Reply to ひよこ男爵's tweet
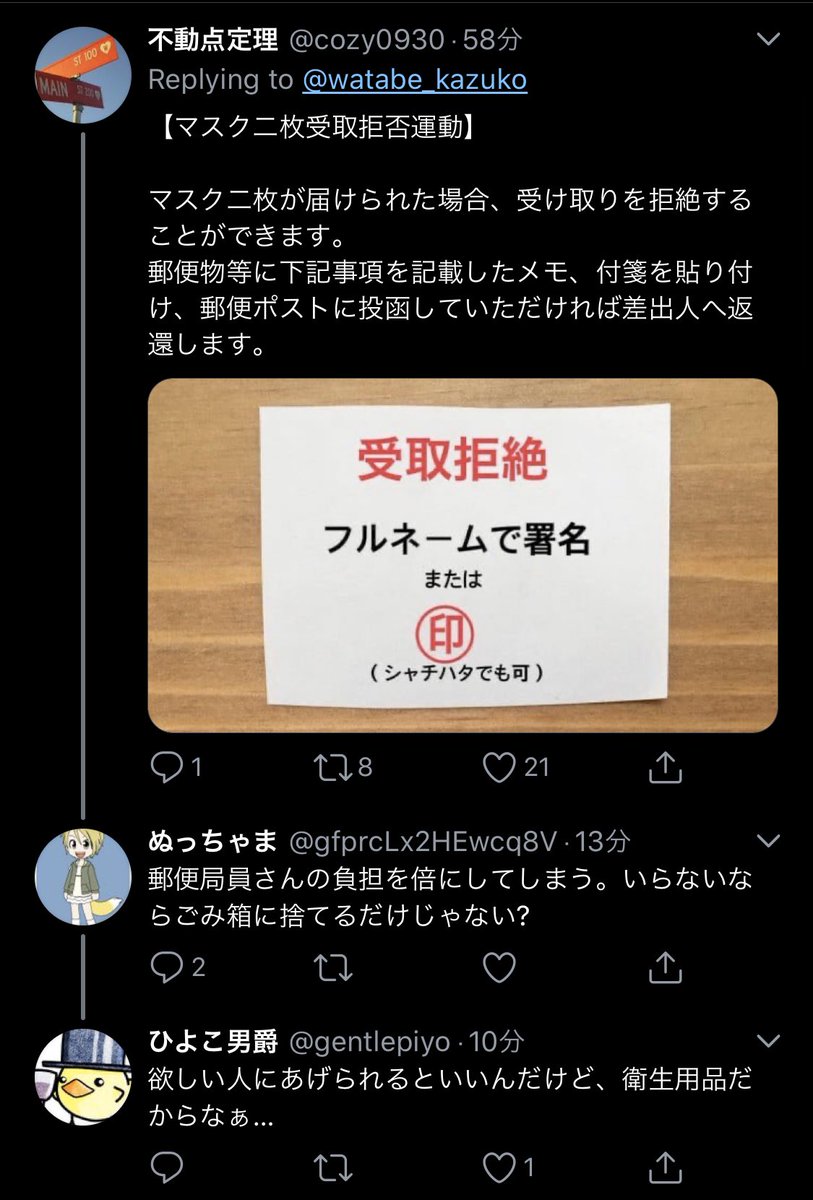Screen dimensions: 813x1200 pyautogui.click(x=165, y=1167)
